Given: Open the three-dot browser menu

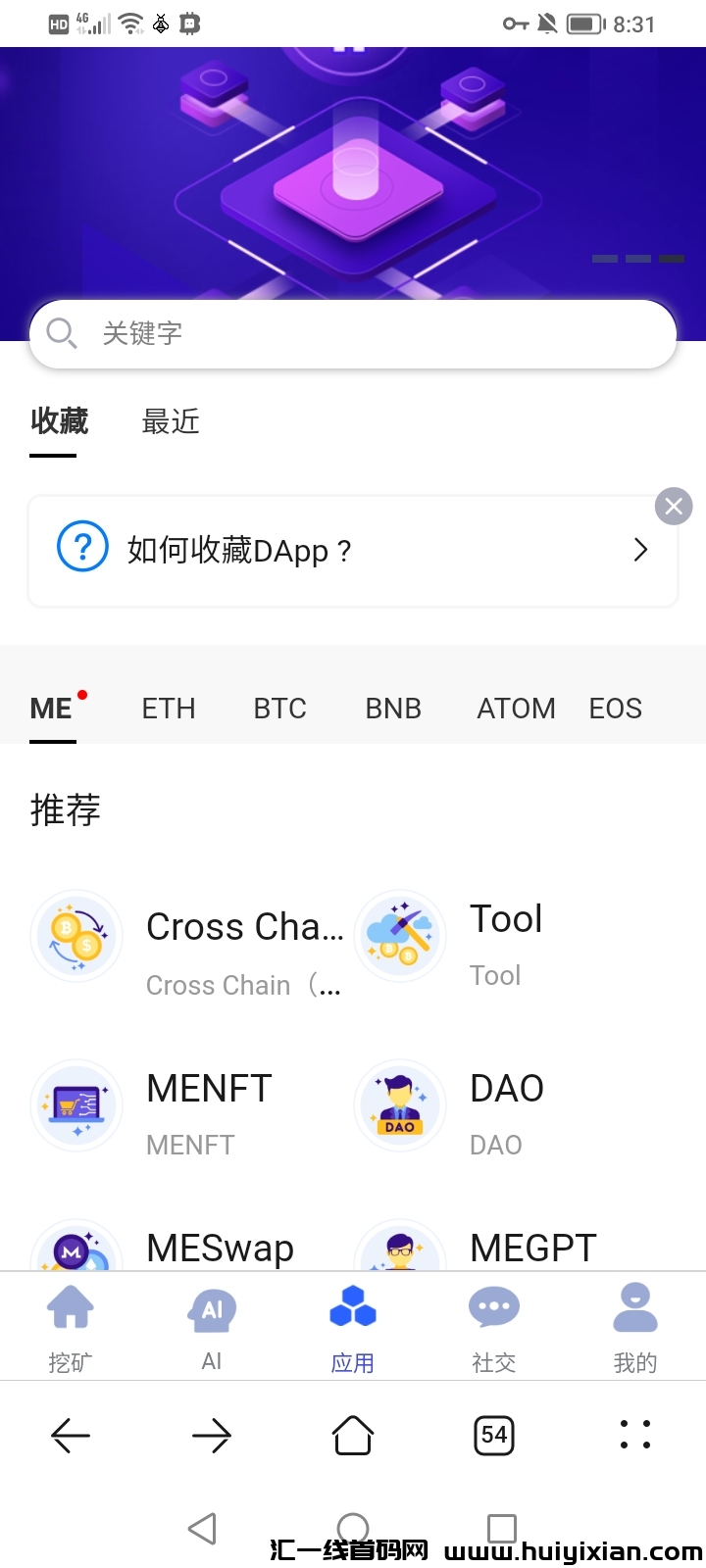Looking at the screenshot, I should click(634, 1435).
